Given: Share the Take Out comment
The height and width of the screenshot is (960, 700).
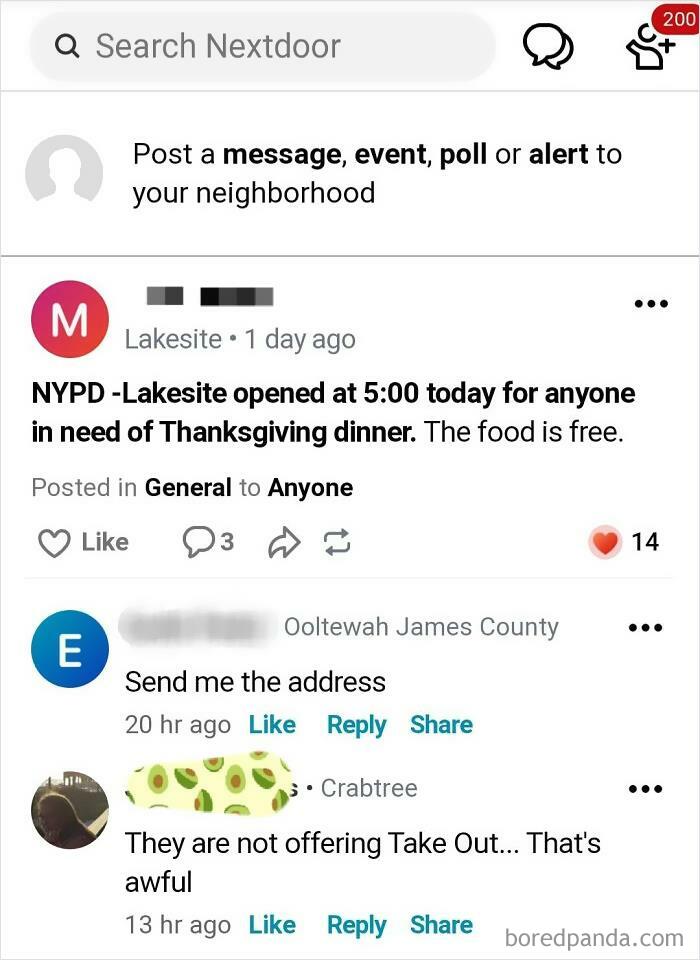Looking at the screenshot, I should (x=441, y=925).
